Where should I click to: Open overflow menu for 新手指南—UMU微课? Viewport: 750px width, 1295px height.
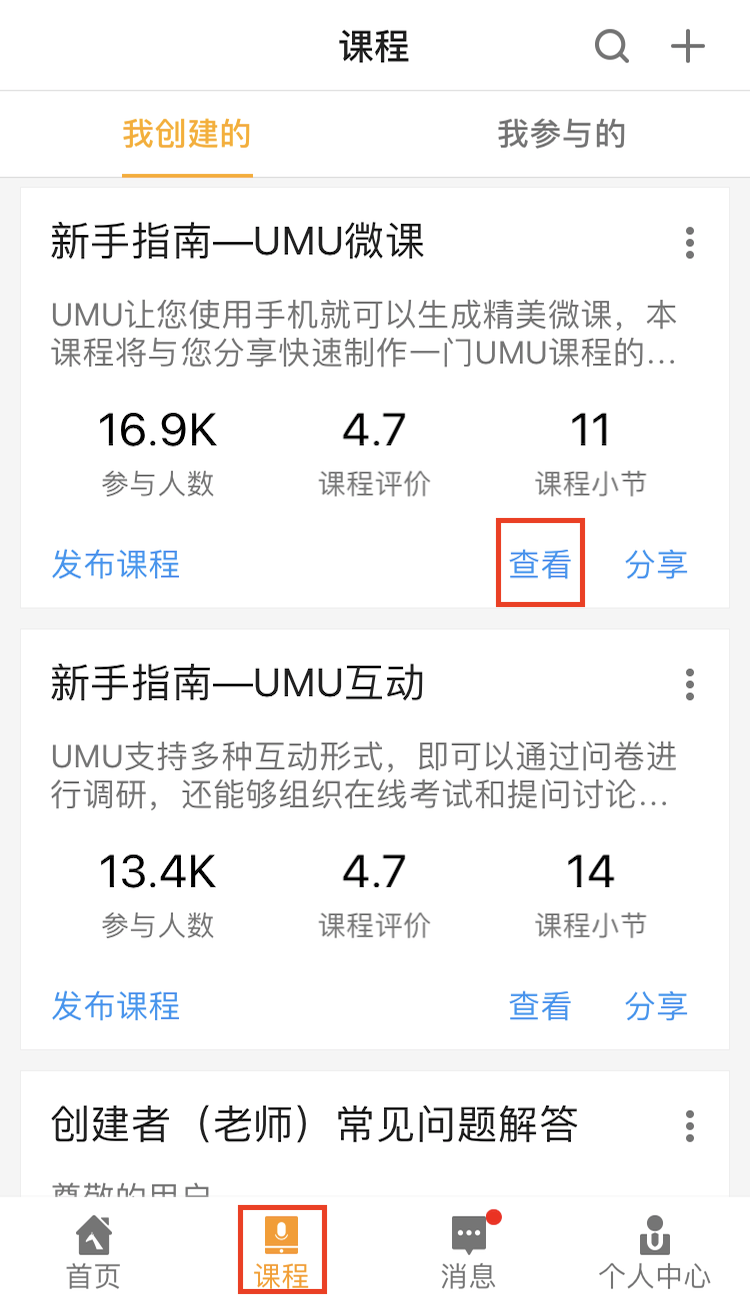[689, 243]
